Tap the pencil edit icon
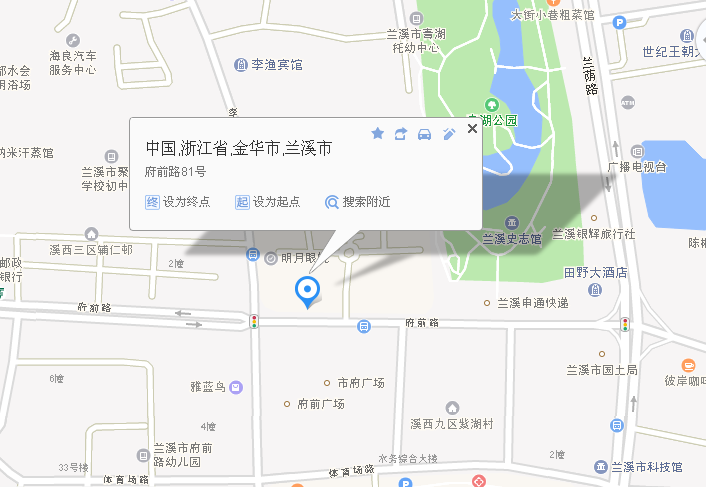This screenshot has height=487, width=706. pos(450,133)
